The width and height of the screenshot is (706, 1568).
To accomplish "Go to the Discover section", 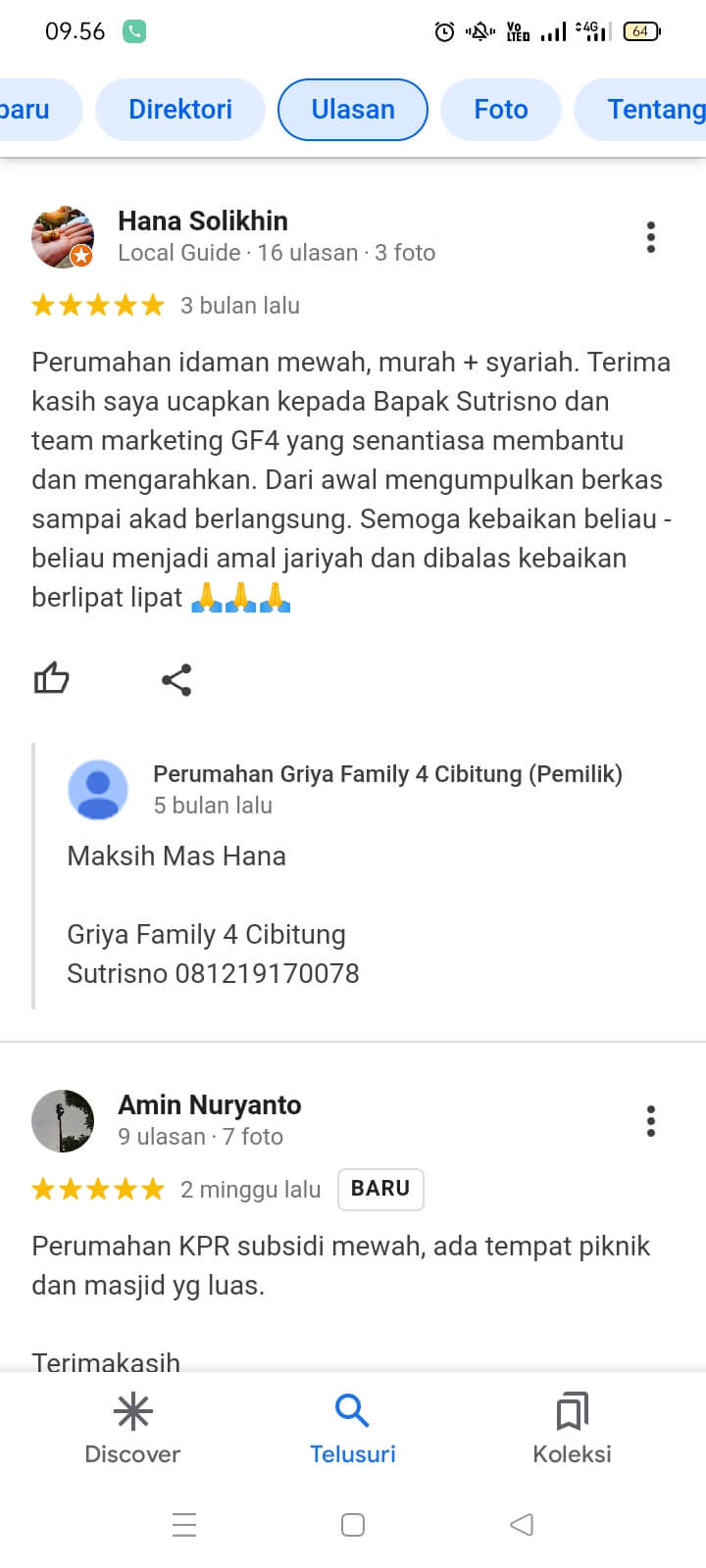I will [x=132, y=1429].
